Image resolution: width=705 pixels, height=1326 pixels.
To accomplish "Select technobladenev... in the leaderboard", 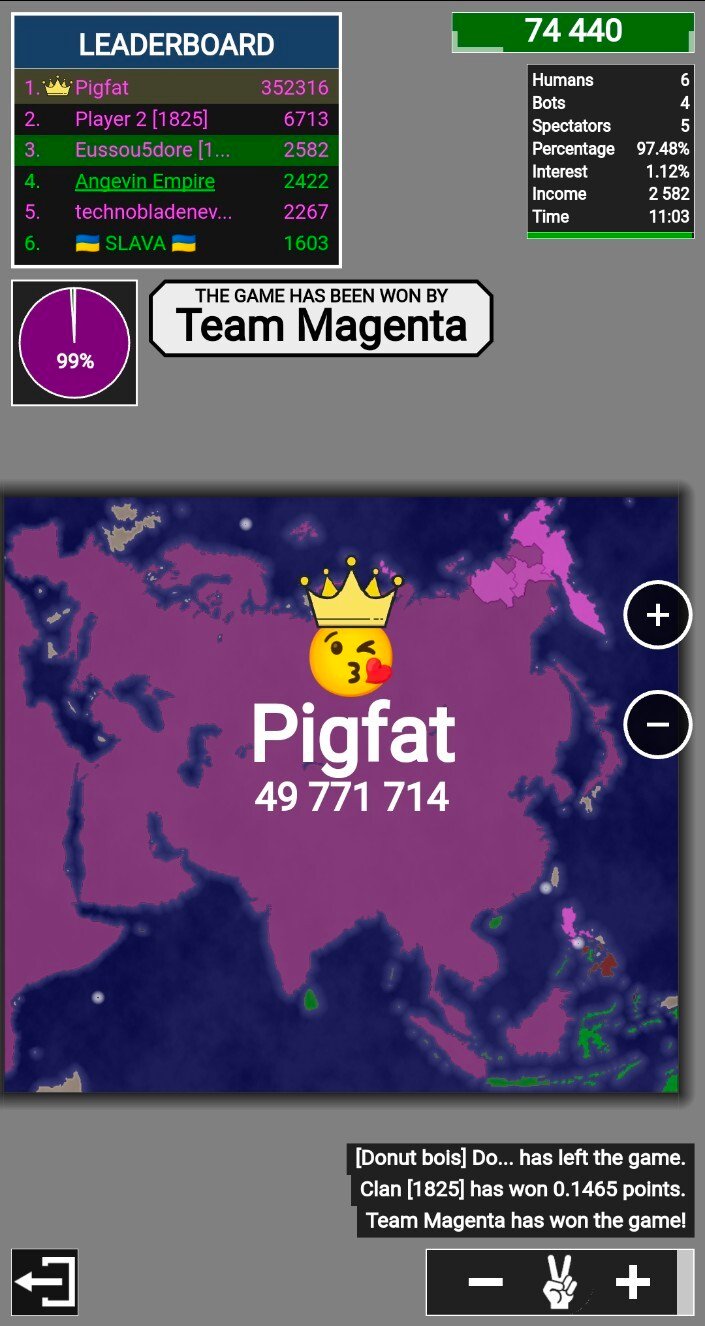I will 176,212.
